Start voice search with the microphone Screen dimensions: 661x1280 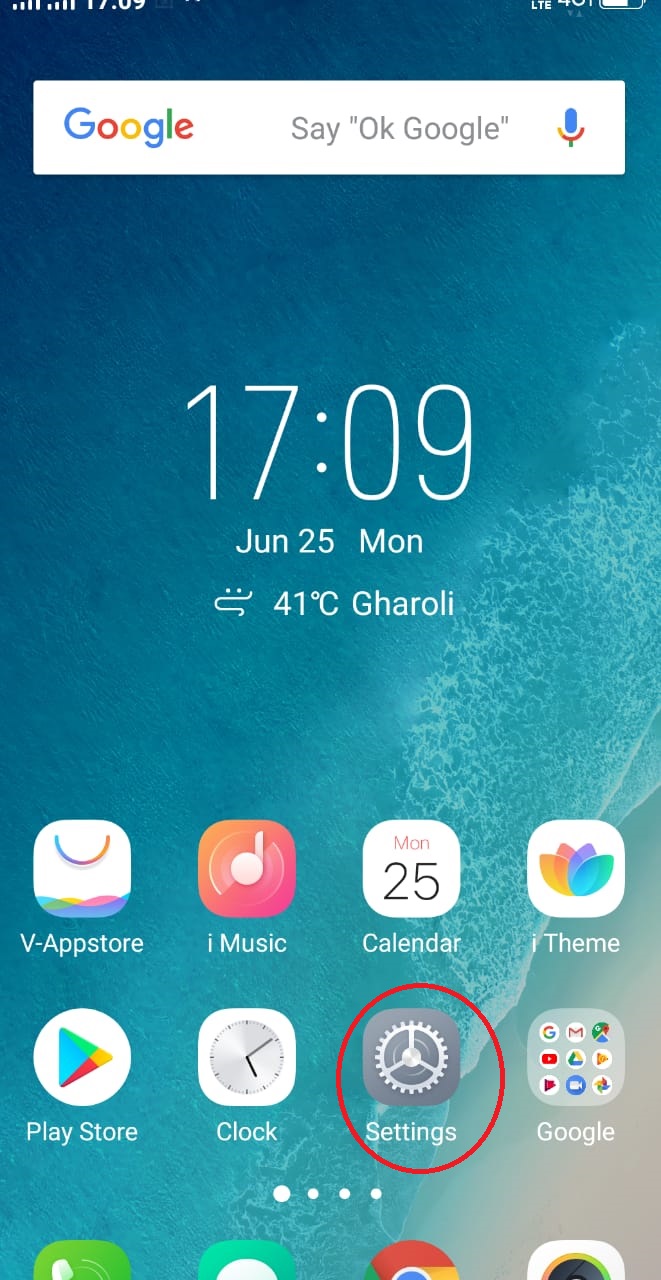pyautogui.click(x=571, y=128)
